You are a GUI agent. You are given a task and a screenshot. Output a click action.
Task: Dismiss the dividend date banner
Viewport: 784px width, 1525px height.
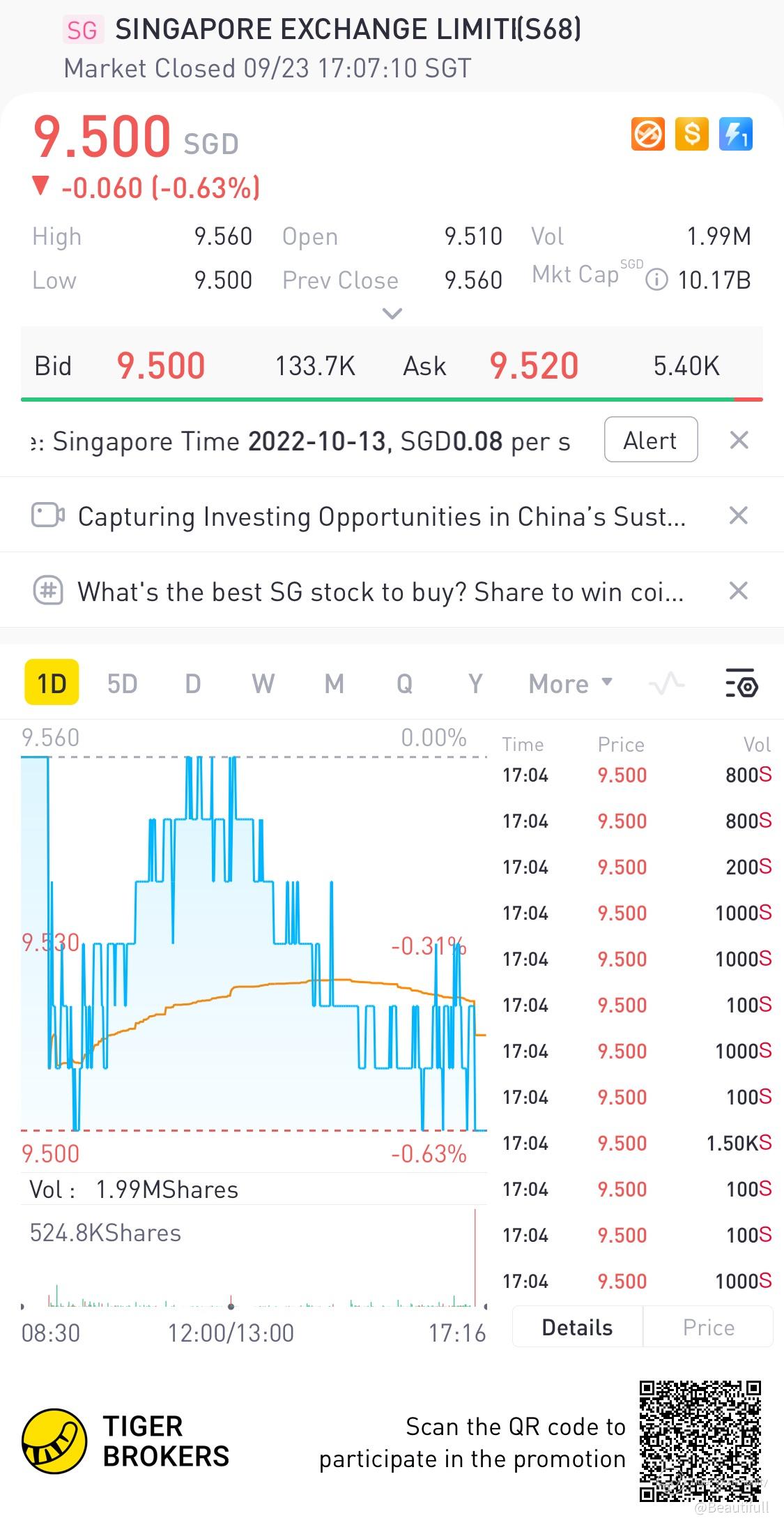(739, 440)
